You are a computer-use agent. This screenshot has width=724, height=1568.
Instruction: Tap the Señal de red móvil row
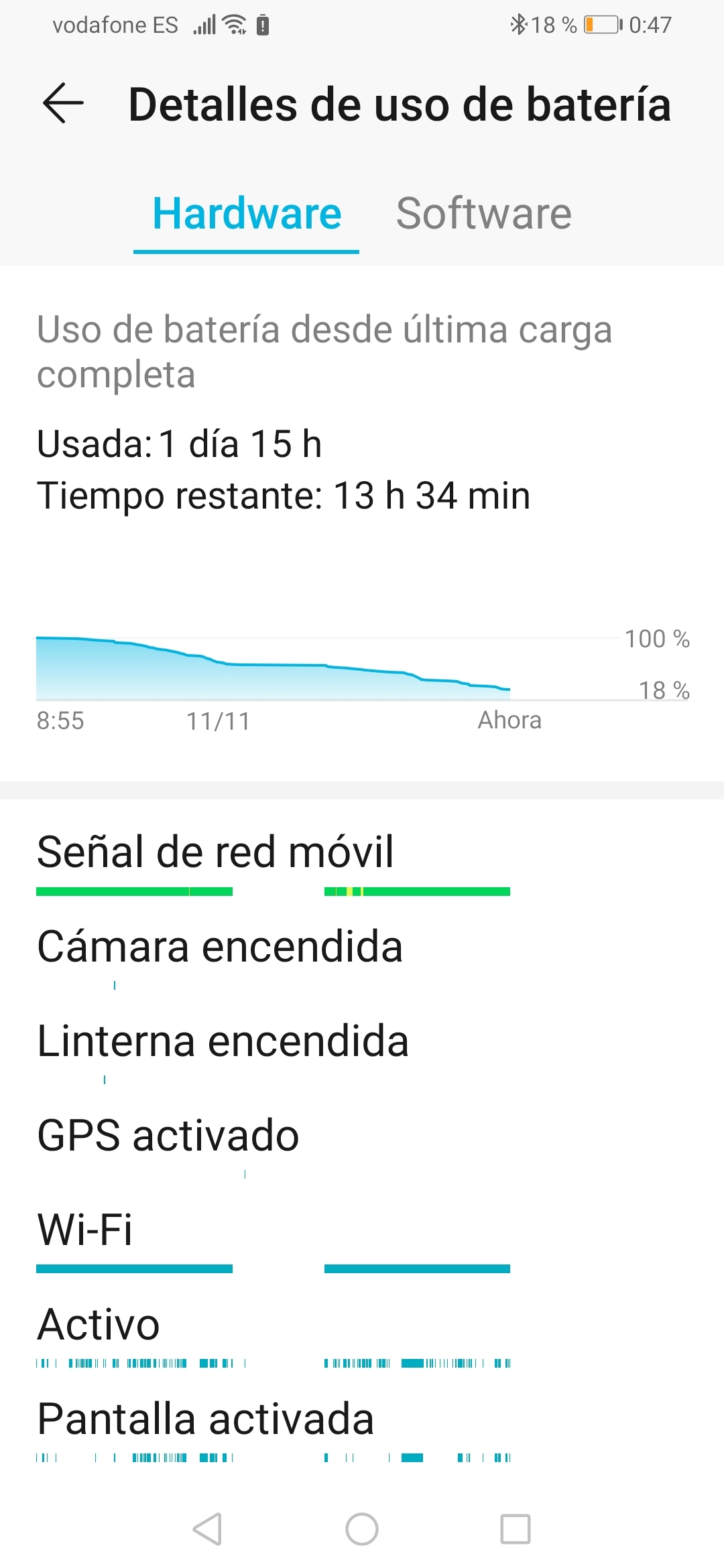pos(215,852)
